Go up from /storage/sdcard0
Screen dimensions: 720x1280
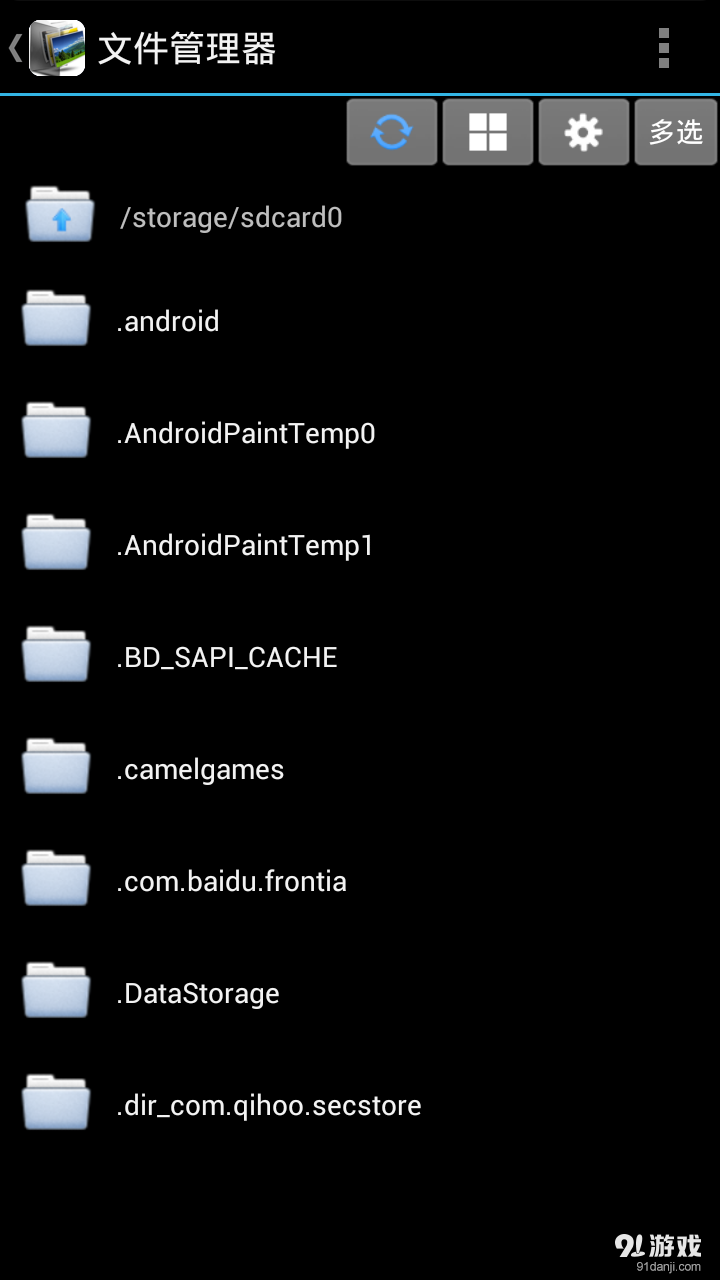coord(230,218)
